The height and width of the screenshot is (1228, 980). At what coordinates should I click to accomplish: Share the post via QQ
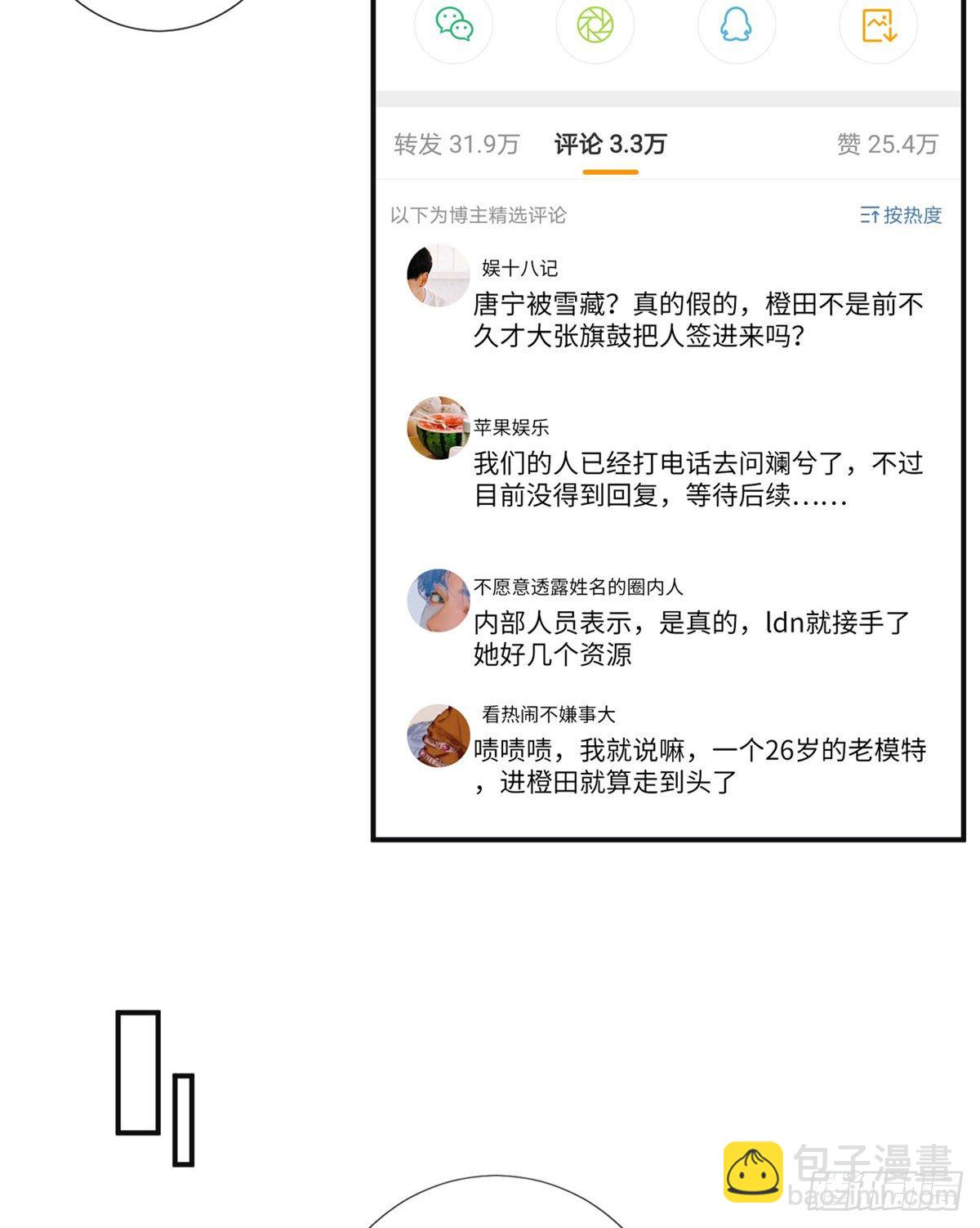(736, 27)
